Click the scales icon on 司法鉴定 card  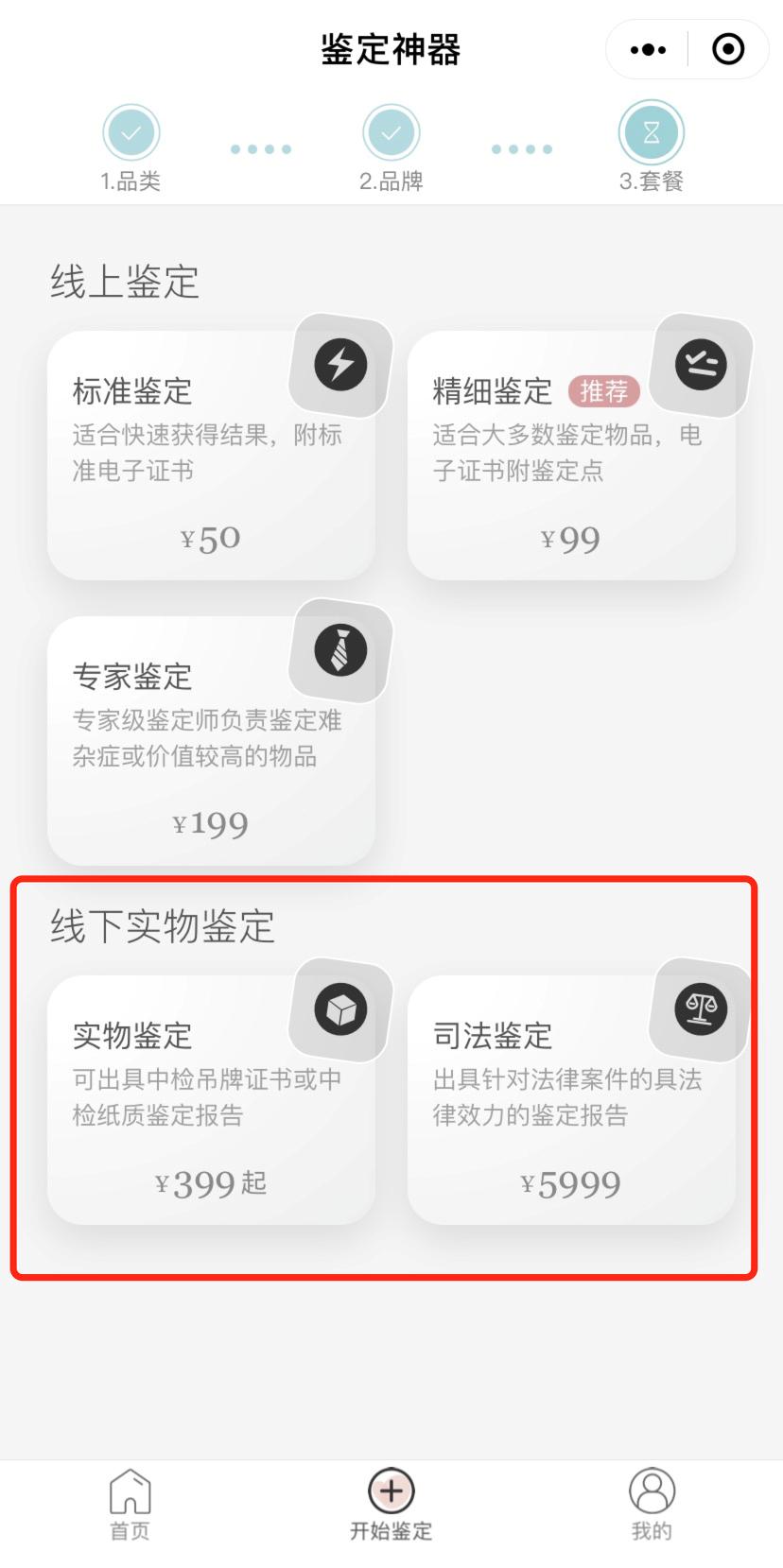(699, 1008)
